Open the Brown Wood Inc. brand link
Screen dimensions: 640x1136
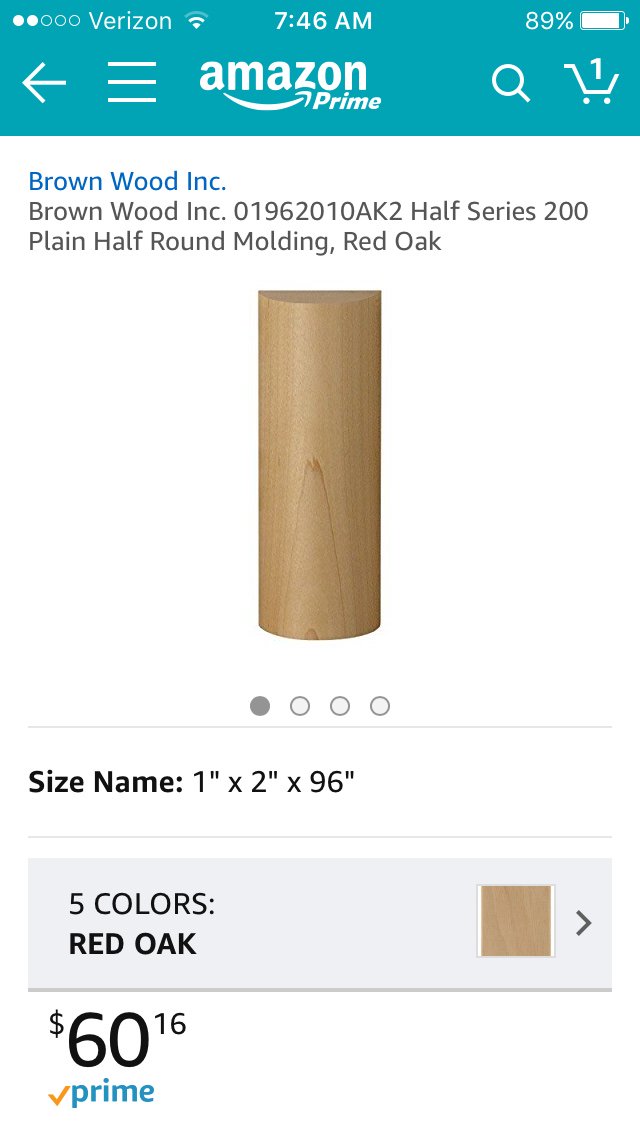point(127,181)
